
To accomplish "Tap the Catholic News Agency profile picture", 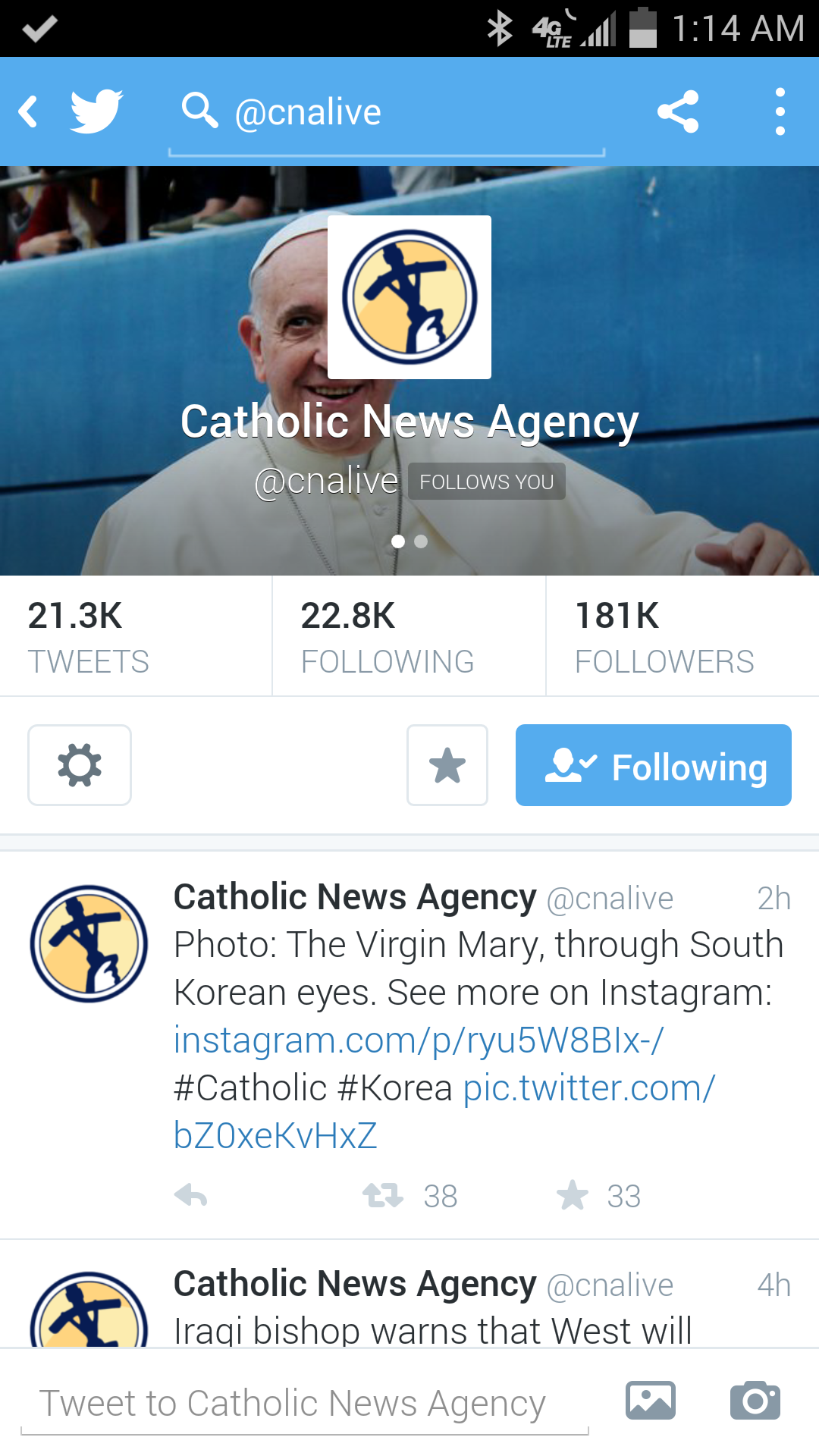I will coord(409,297).
